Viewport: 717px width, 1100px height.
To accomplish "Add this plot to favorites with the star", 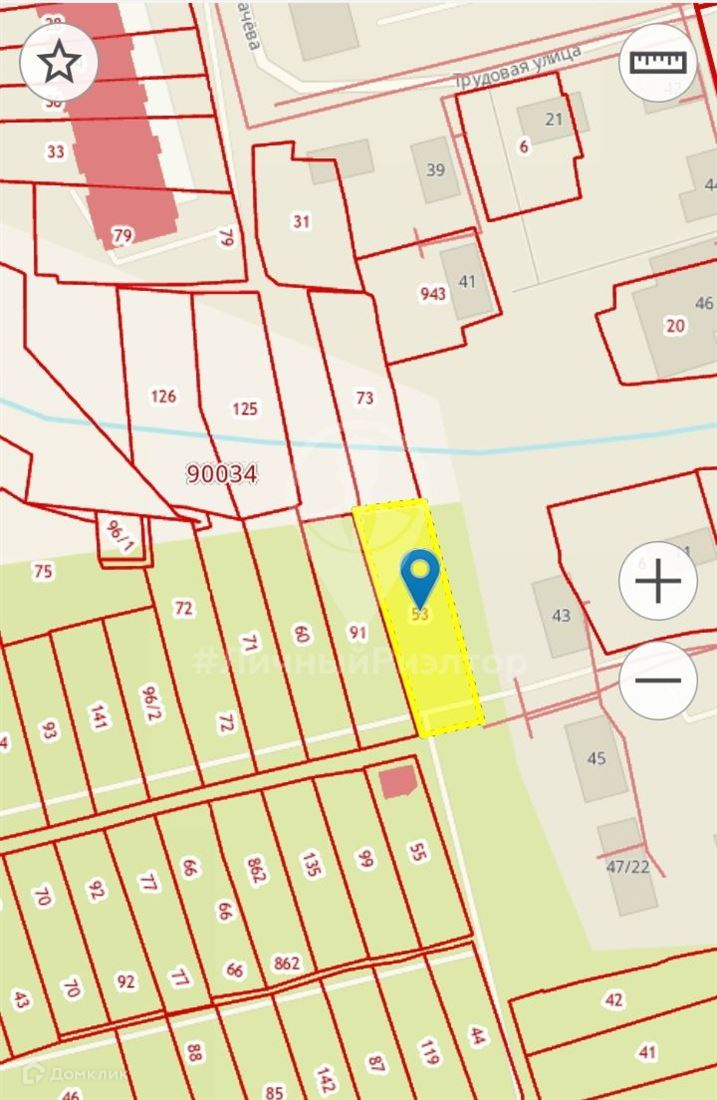I will point(59,62).
